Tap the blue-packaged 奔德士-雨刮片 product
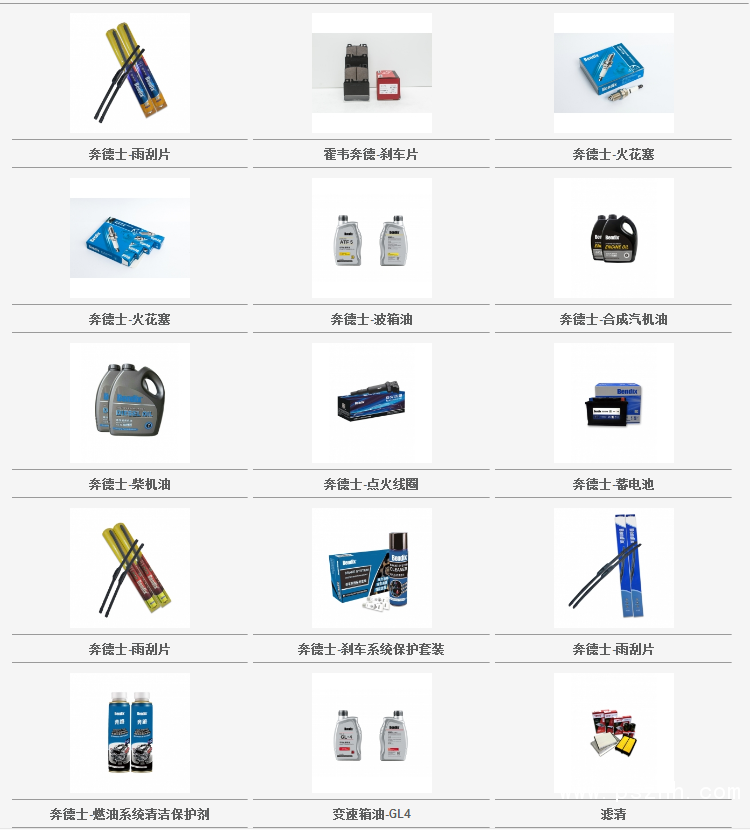750x830 pixels. point(613,568)
